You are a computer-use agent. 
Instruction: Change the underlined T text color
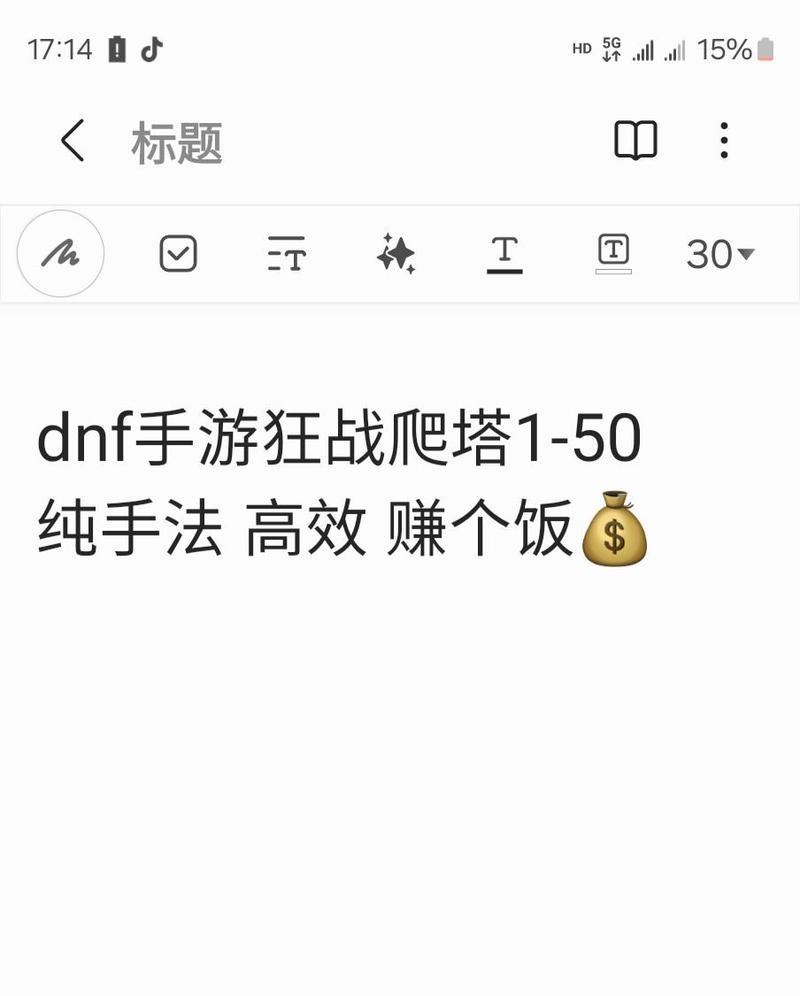point(505,254)
